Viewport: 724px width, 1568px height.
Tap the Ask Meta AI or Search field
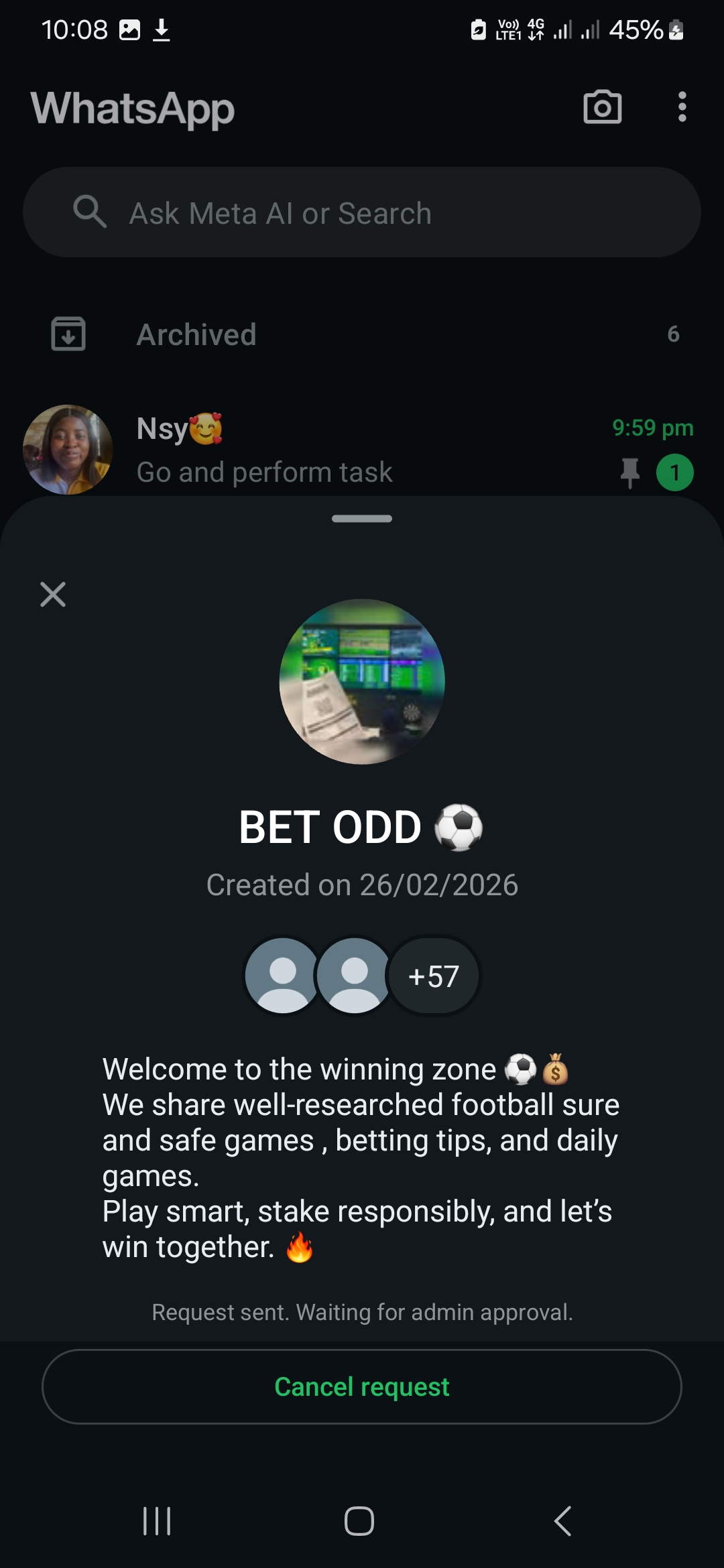tap(362, 212)
